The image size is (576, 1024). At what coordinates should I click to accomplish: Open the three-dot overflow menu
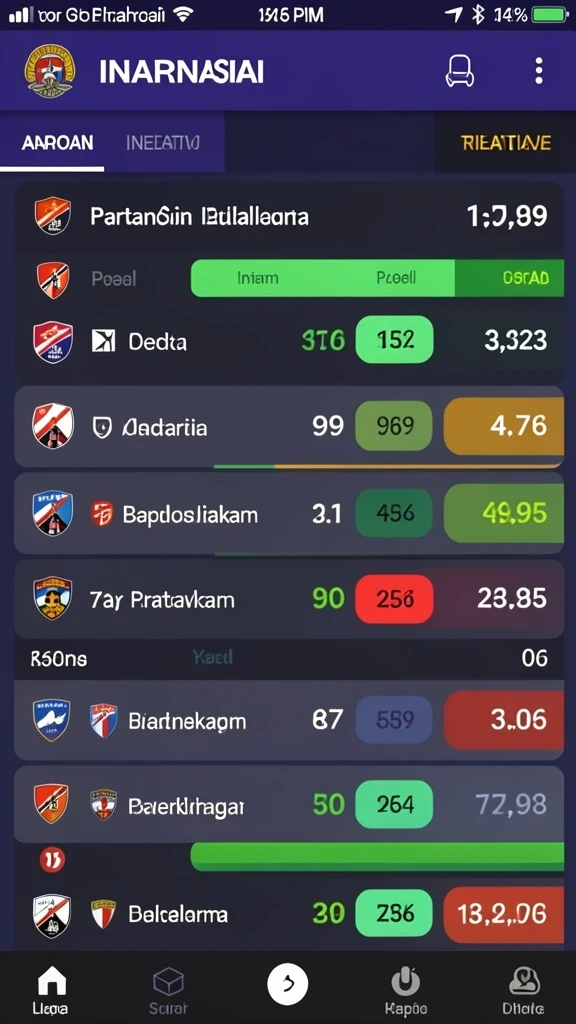click(x=539, y=71)
